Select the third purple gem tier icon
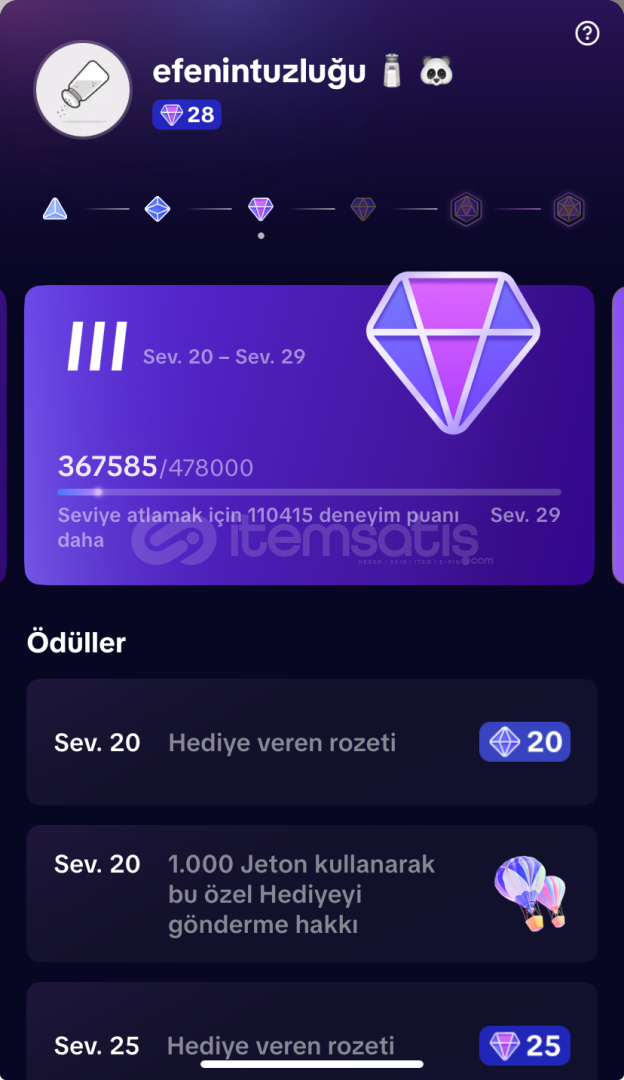624x1080 pixels. click(x=260, y=209)
